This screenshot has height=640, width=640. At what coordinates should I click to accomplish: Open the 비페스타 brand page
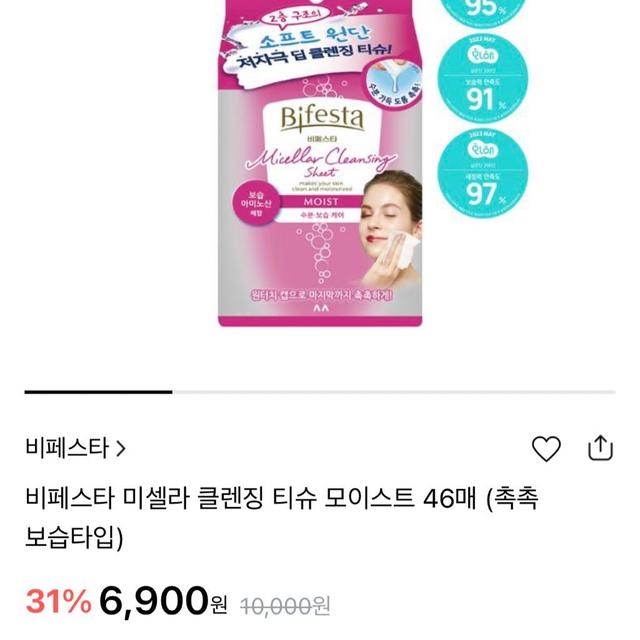point(75,448)
